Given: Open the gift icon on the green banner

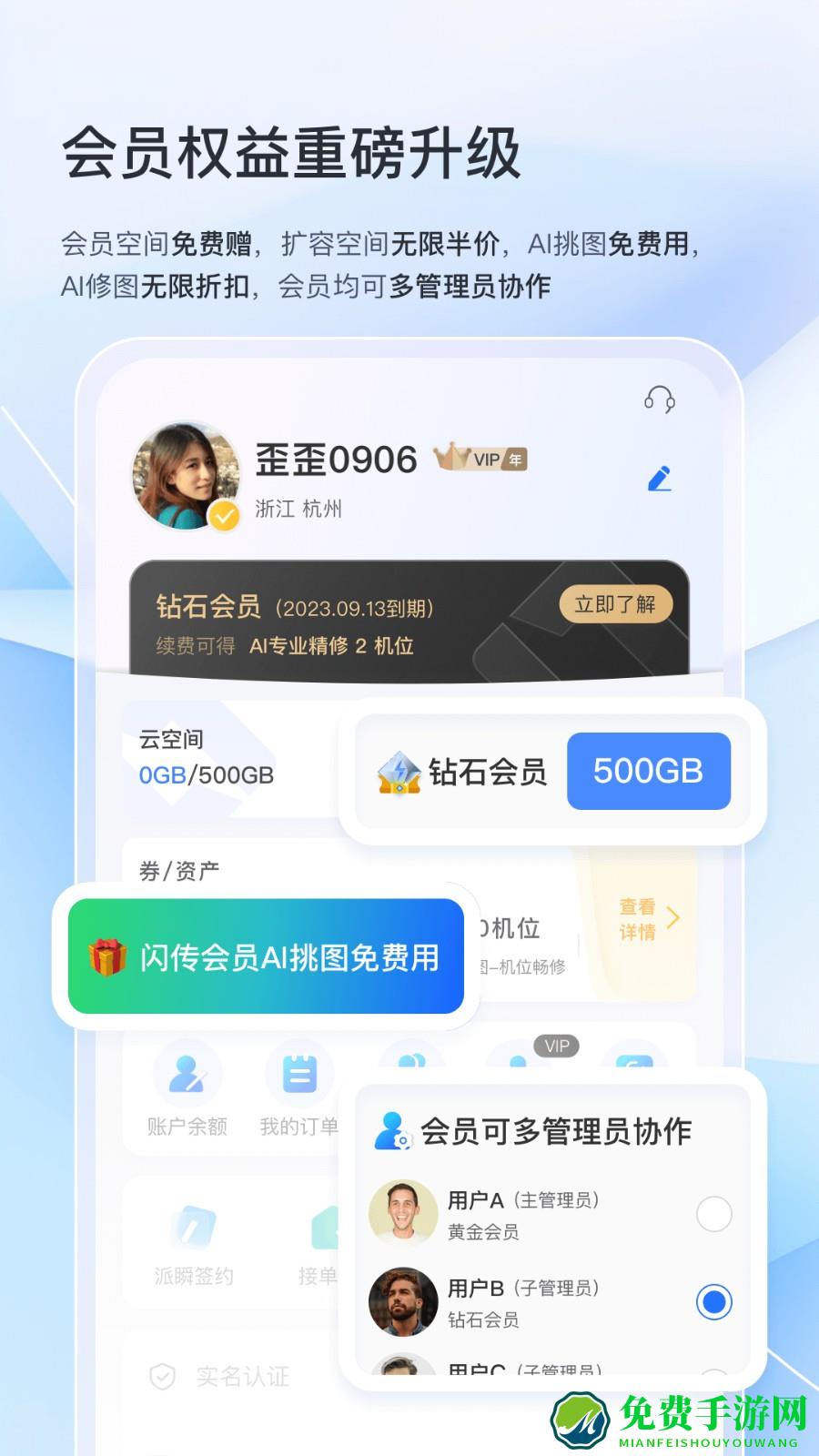Looking at the screenshot, I should (108, 956).
